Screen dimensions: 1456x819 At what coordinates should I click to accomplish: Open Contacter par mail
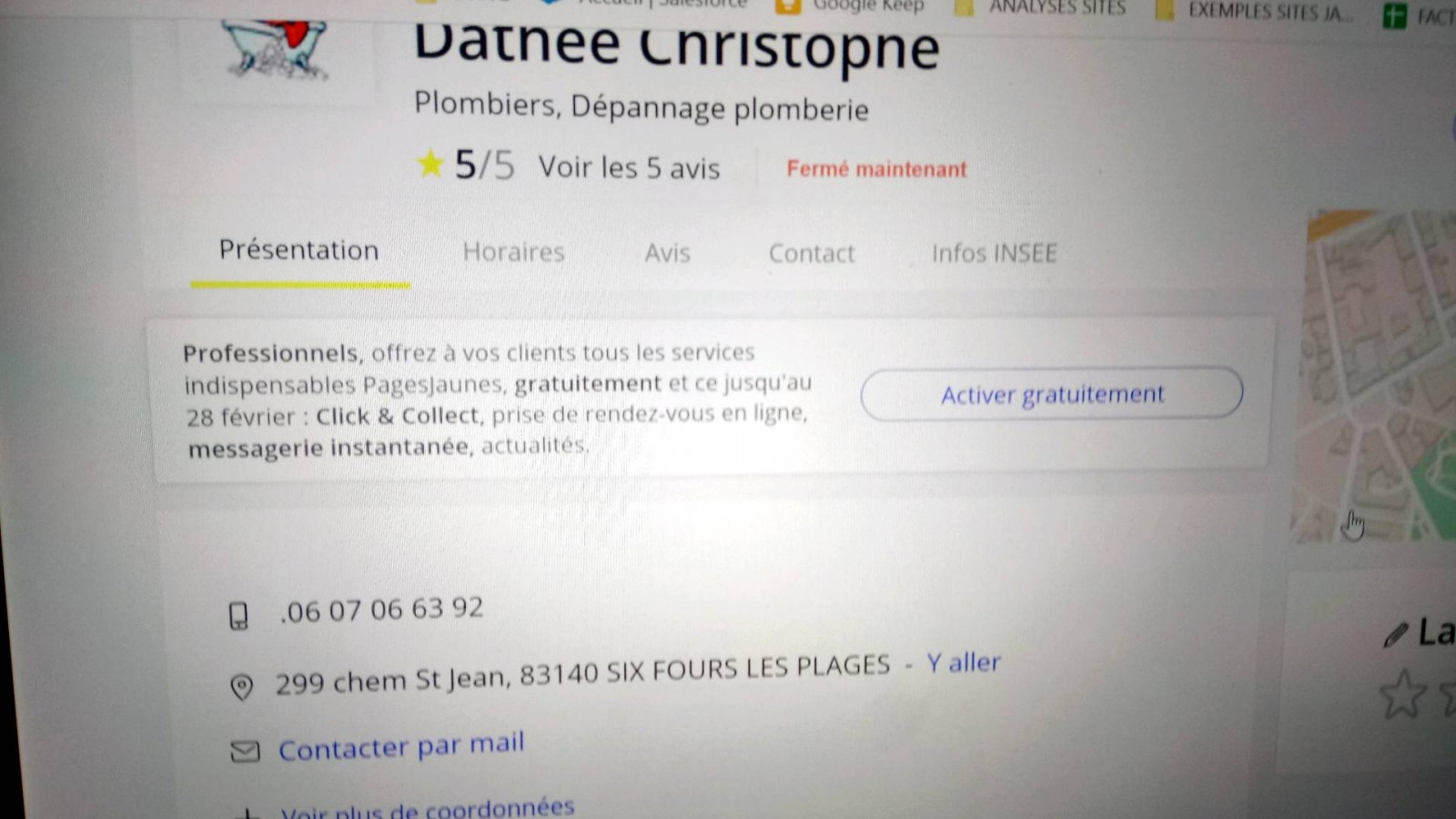click(400, 746)
